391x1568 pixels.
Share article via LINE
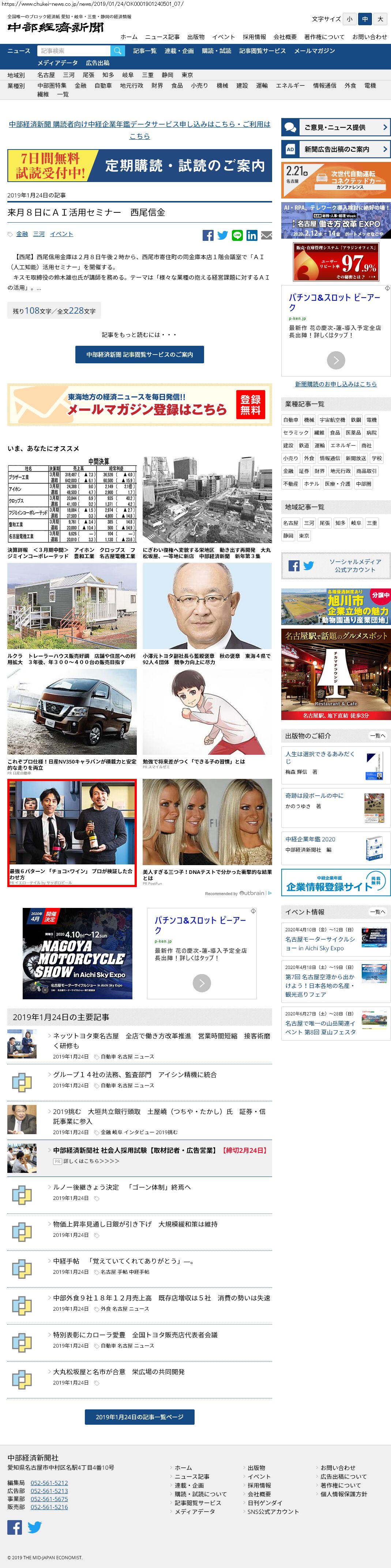click(x=237, y=235)
